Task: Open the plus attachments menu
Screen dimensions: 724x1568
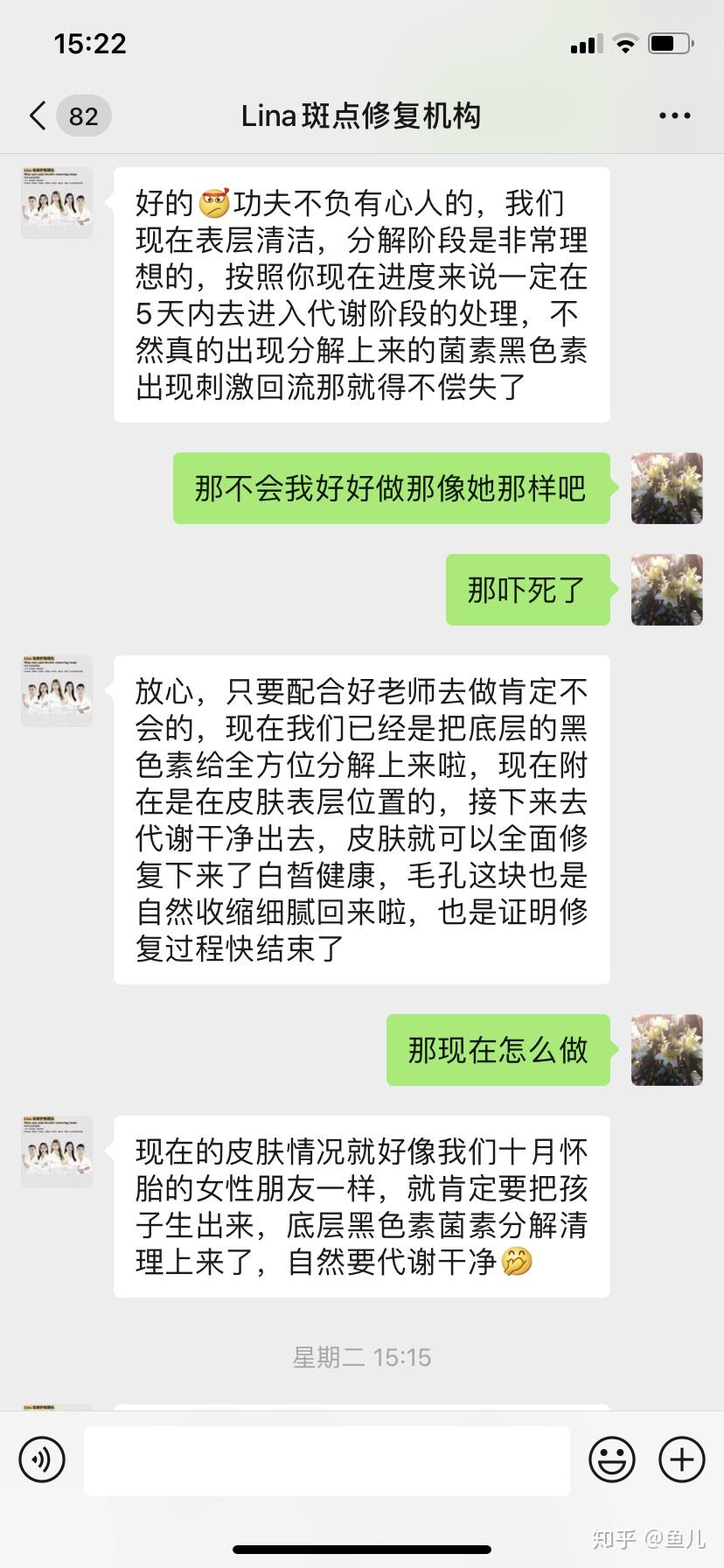Action: [682, 1459]
